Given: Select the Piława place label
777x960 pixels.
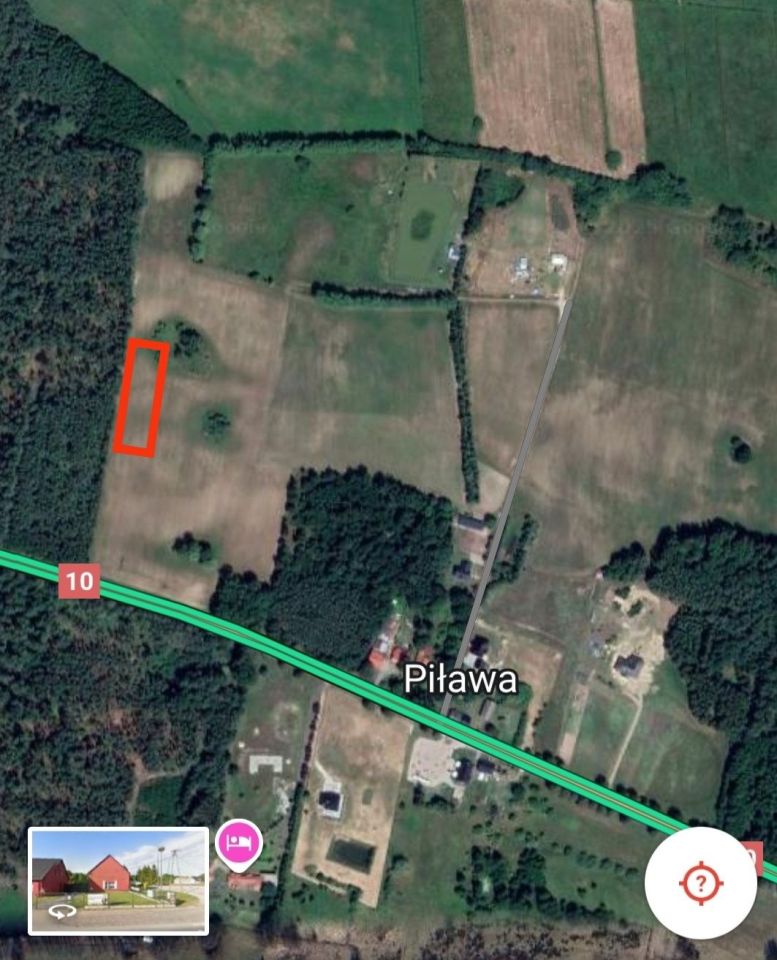Looking at the screenshot, I should [x=463, y=680].
